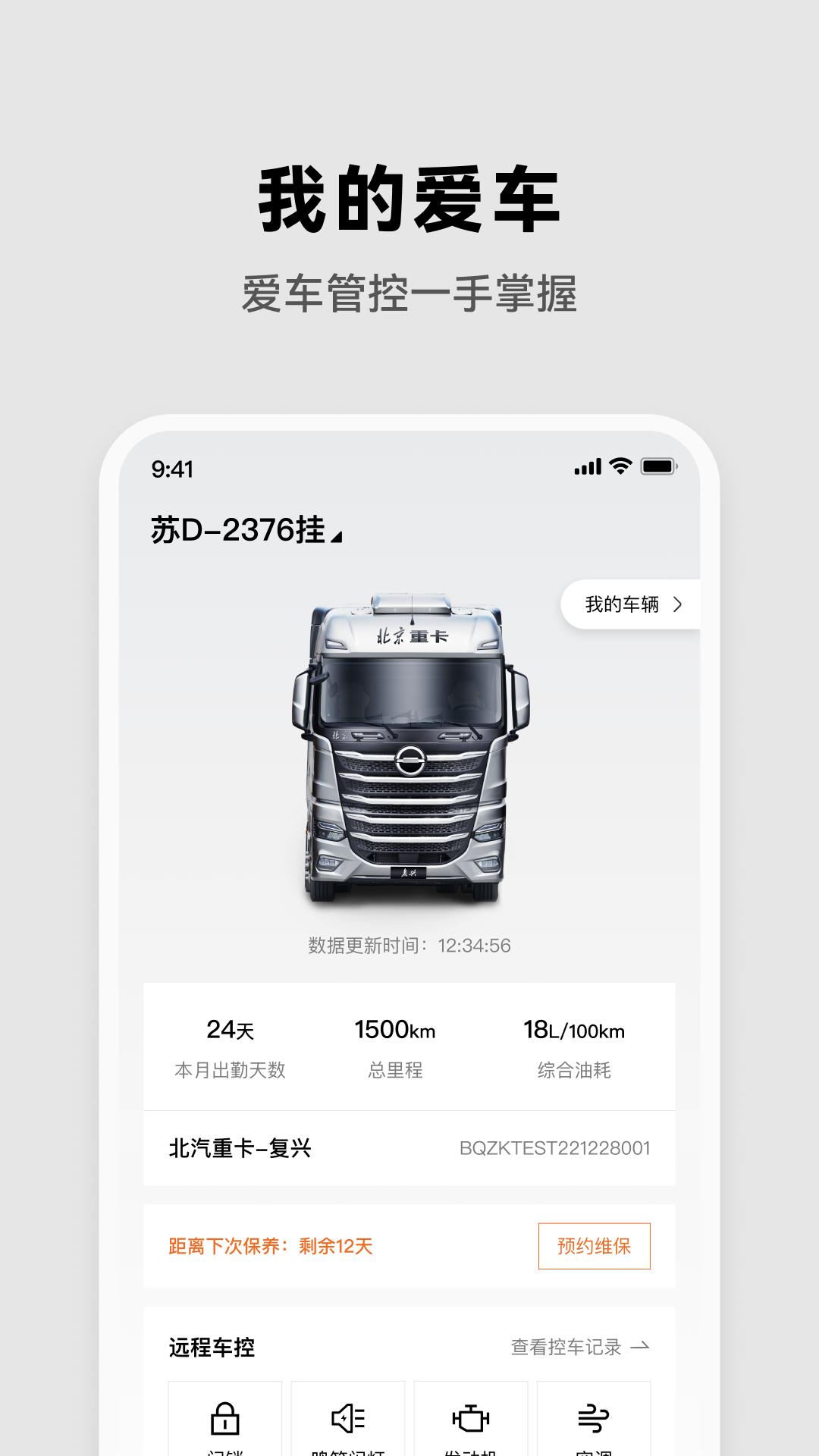Open 我的车辆 from the side tab
Screen dimensions: 819x1456
click(x=634, y=605)
